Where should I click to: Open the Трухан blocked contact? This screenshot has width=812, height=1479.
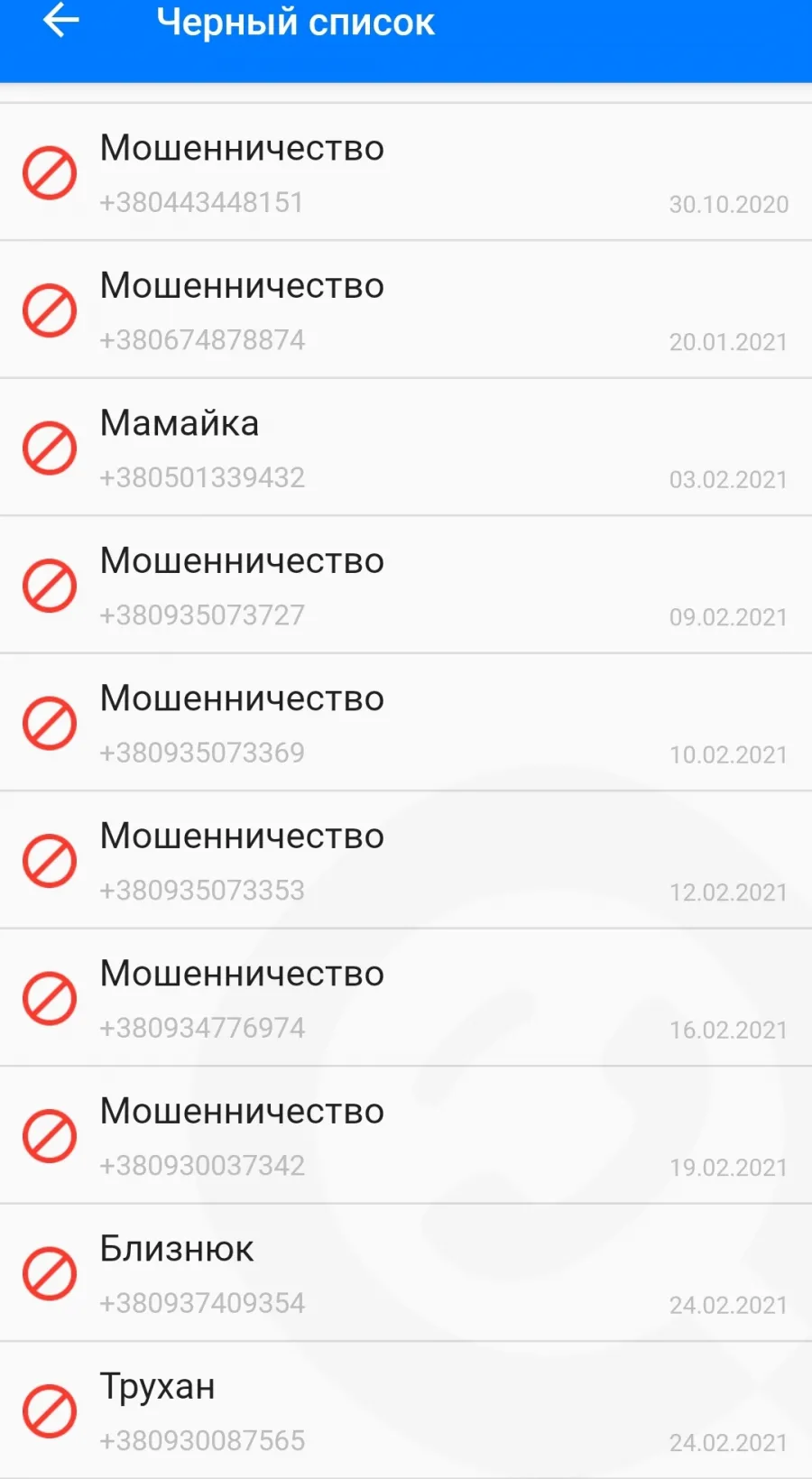(406, 1410)
